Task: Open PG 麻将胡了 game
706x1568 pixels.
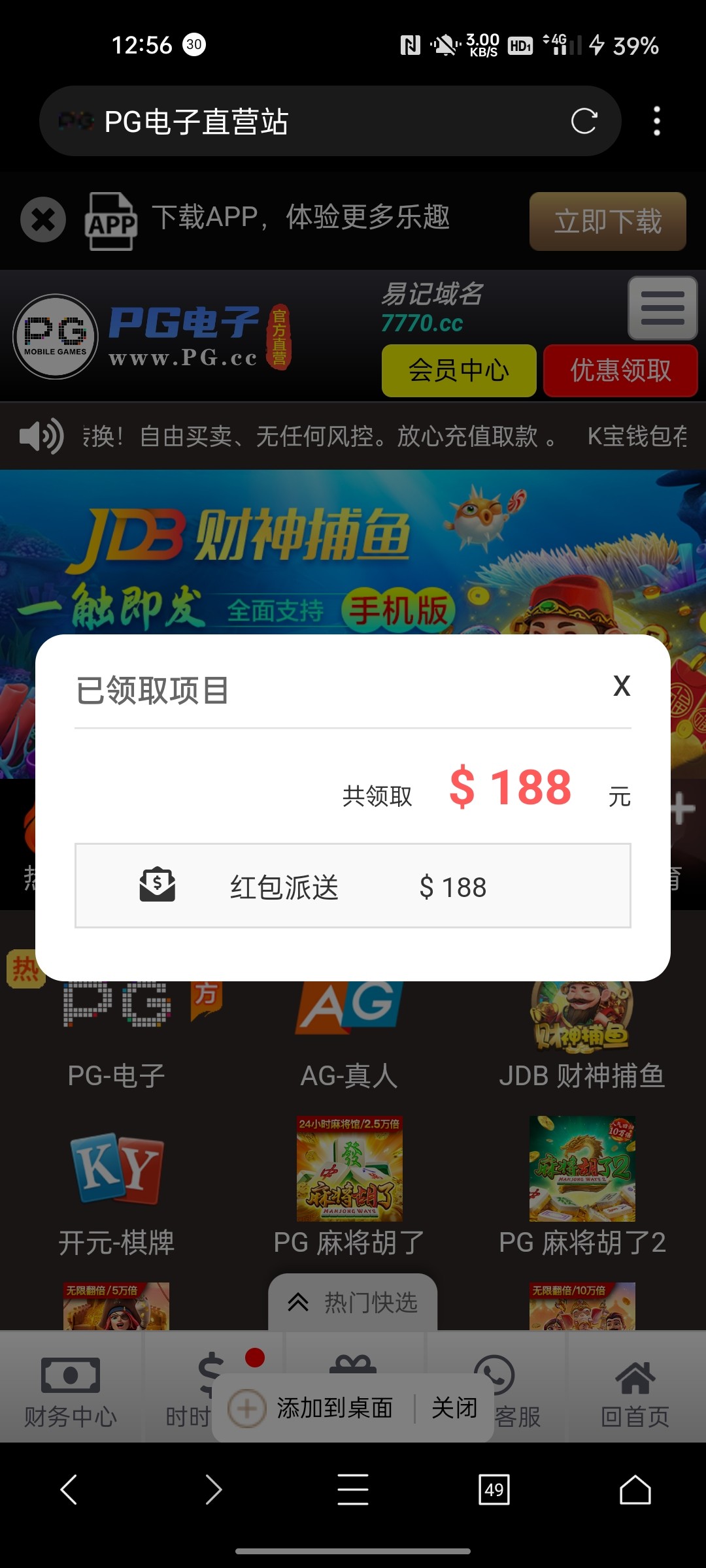Action: 349,1189
